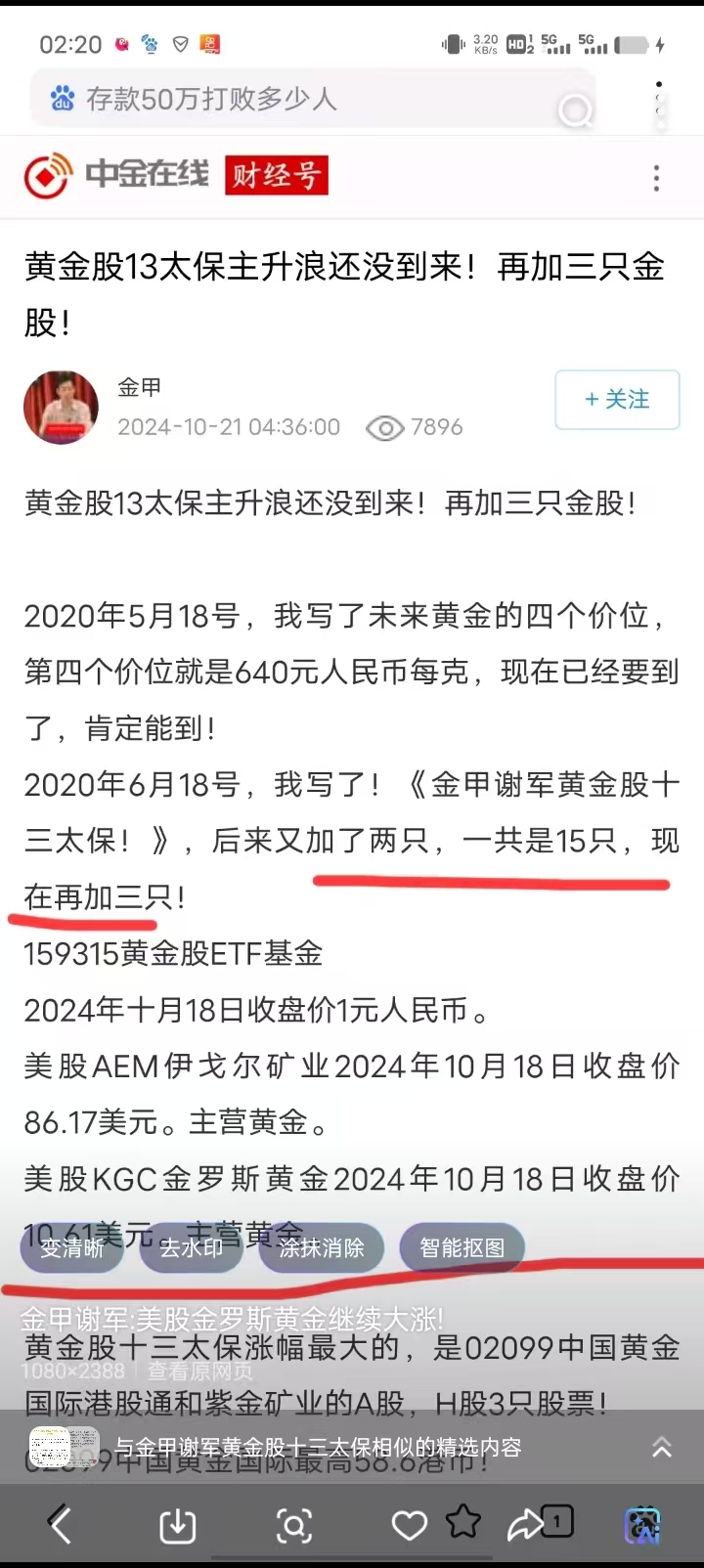Image resolution: width=704 pixels, height=1568 pixels.
Task: Open the 智能抠图 smart cutout chip
Action: (x=462, y=1247)
